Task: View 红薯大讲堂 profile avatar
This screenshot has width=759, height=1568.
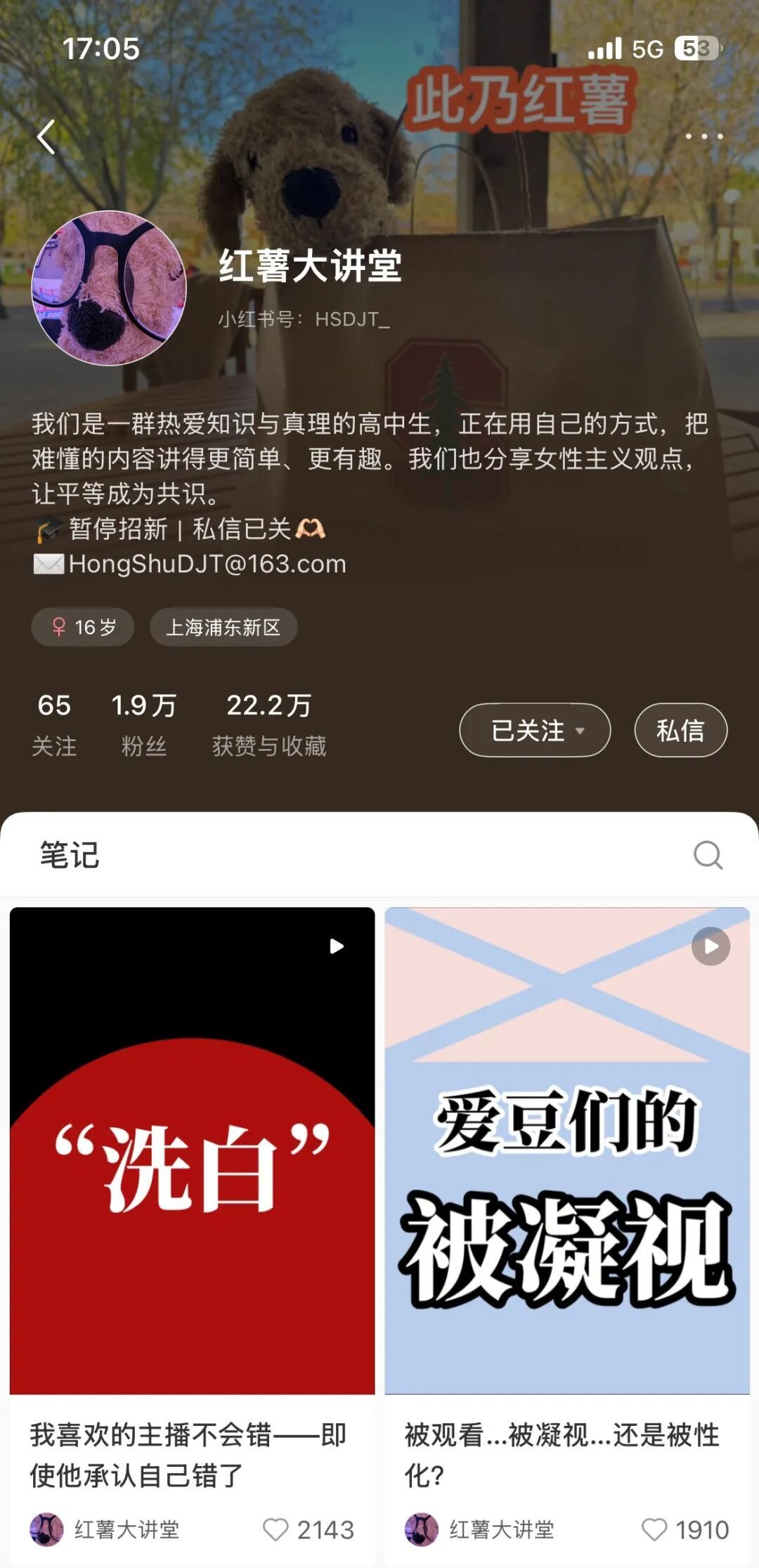Action: (109, 288)
